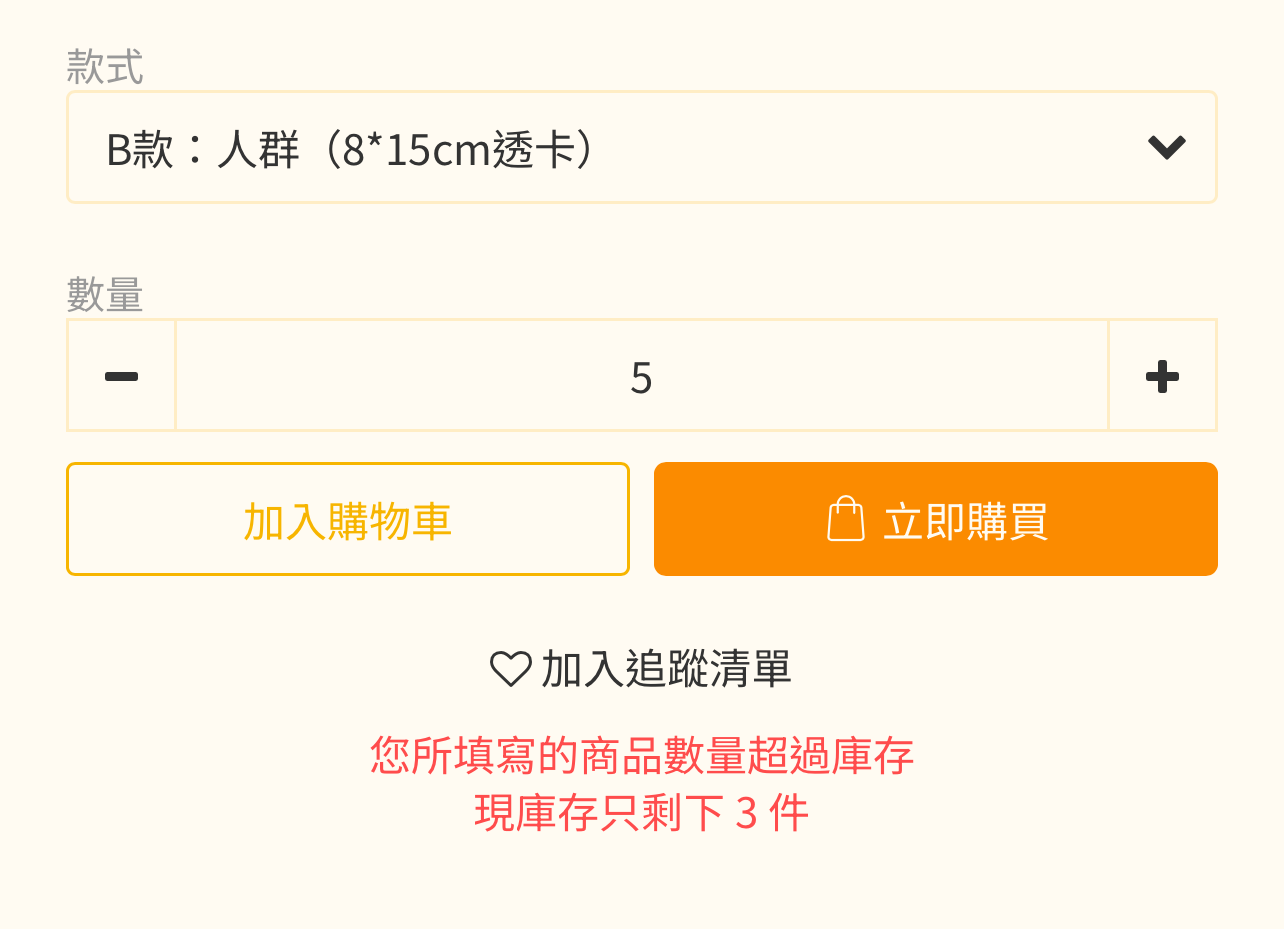Add item via 加入購物車
The image size is (1284, 929).
coord(348,519)
